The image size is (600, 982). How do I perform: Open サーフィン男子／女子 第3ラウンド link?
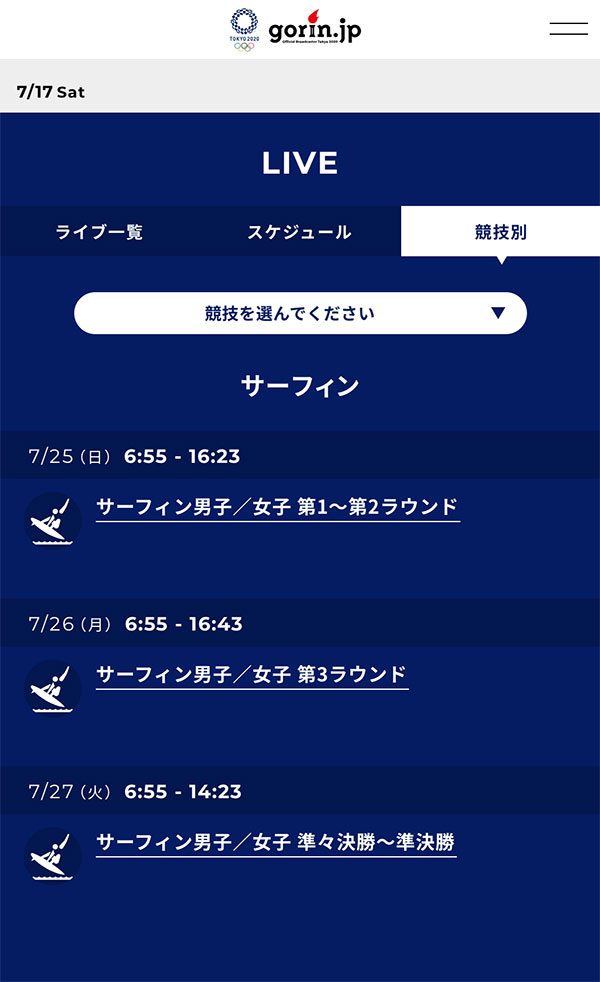pos(251,674)
